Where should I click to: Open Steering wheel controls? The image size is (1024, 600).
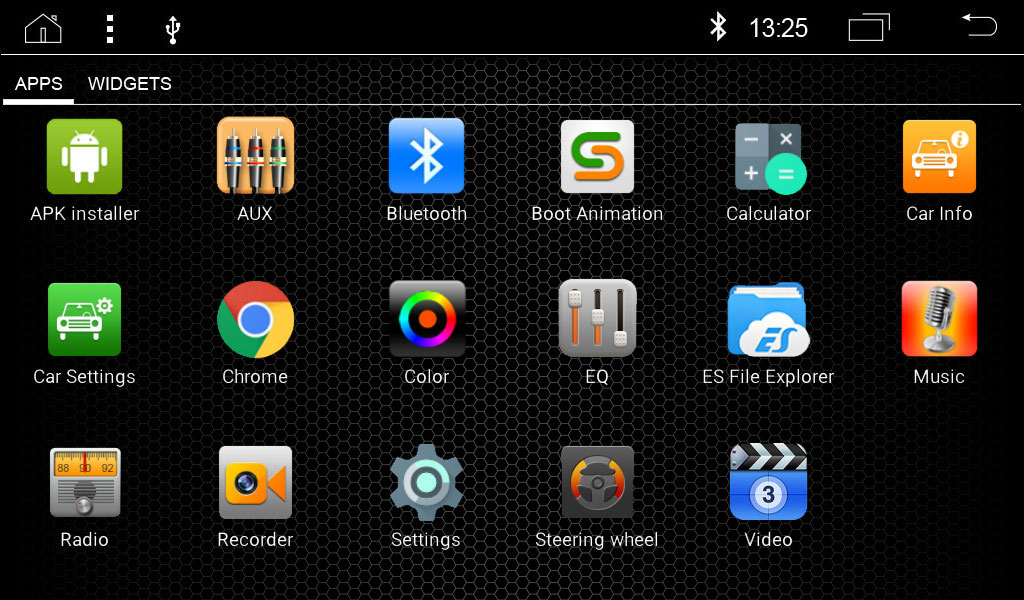coord(597,483)
